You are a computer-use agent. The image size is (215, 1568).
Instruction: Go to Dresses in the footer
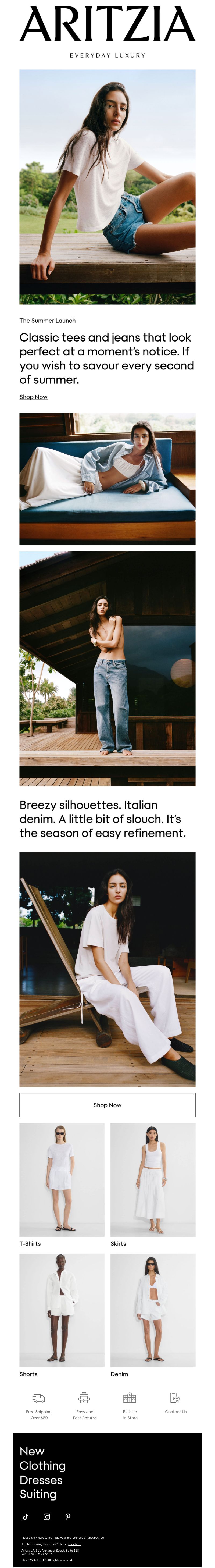[41, 1480]
